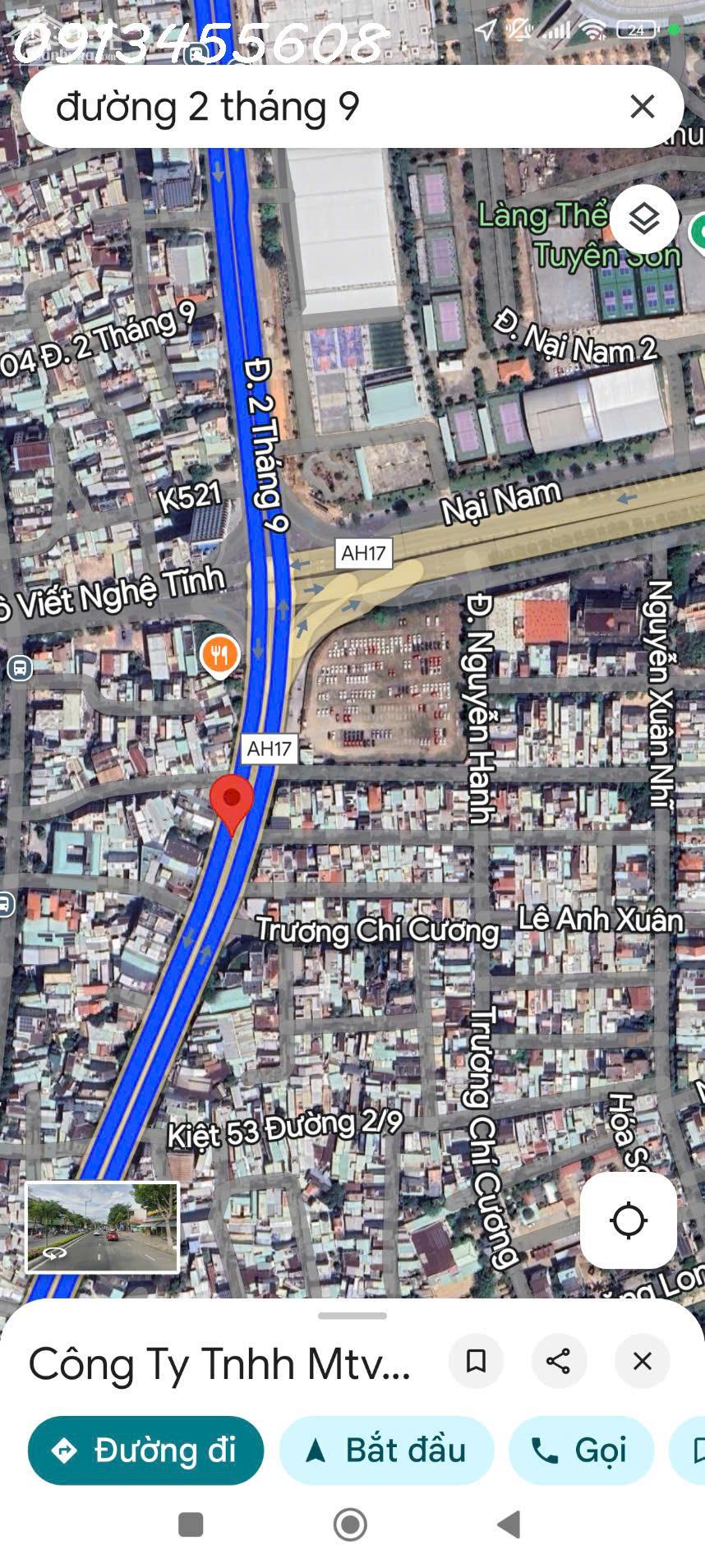Viewport: 705px width, 1568px height.
Task: Clear the search query with X
Action: (x=642, y=107)
